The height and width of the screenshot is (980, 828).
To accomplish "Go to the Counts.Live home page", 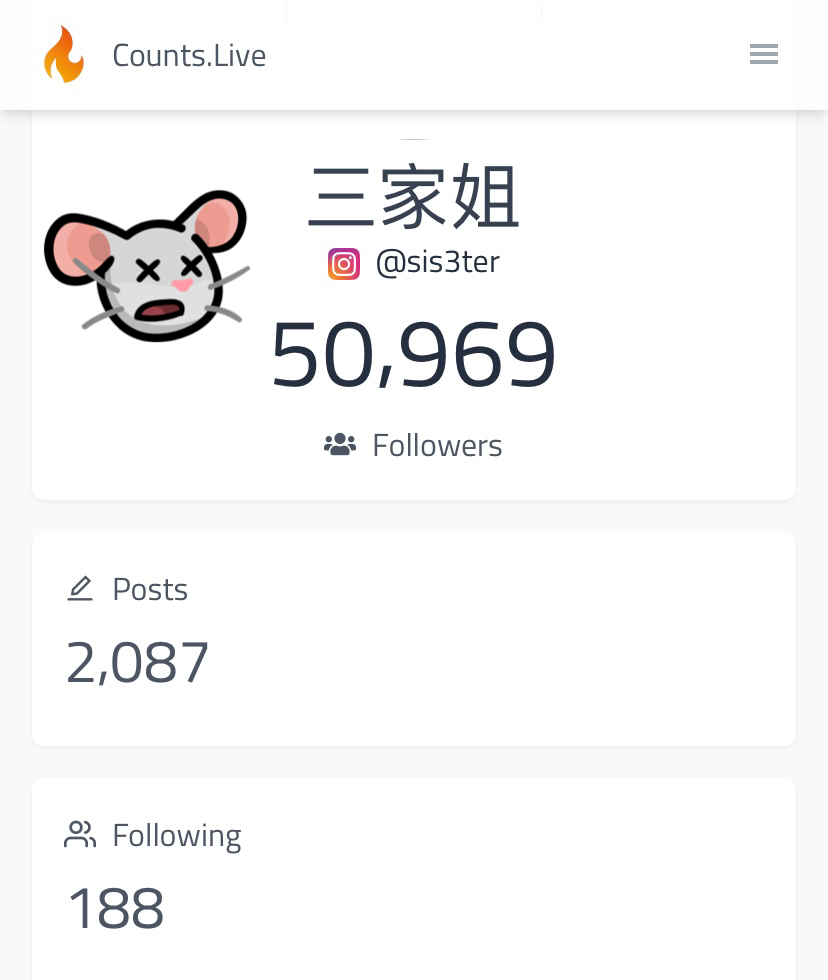I will click(x=155, y=55).
